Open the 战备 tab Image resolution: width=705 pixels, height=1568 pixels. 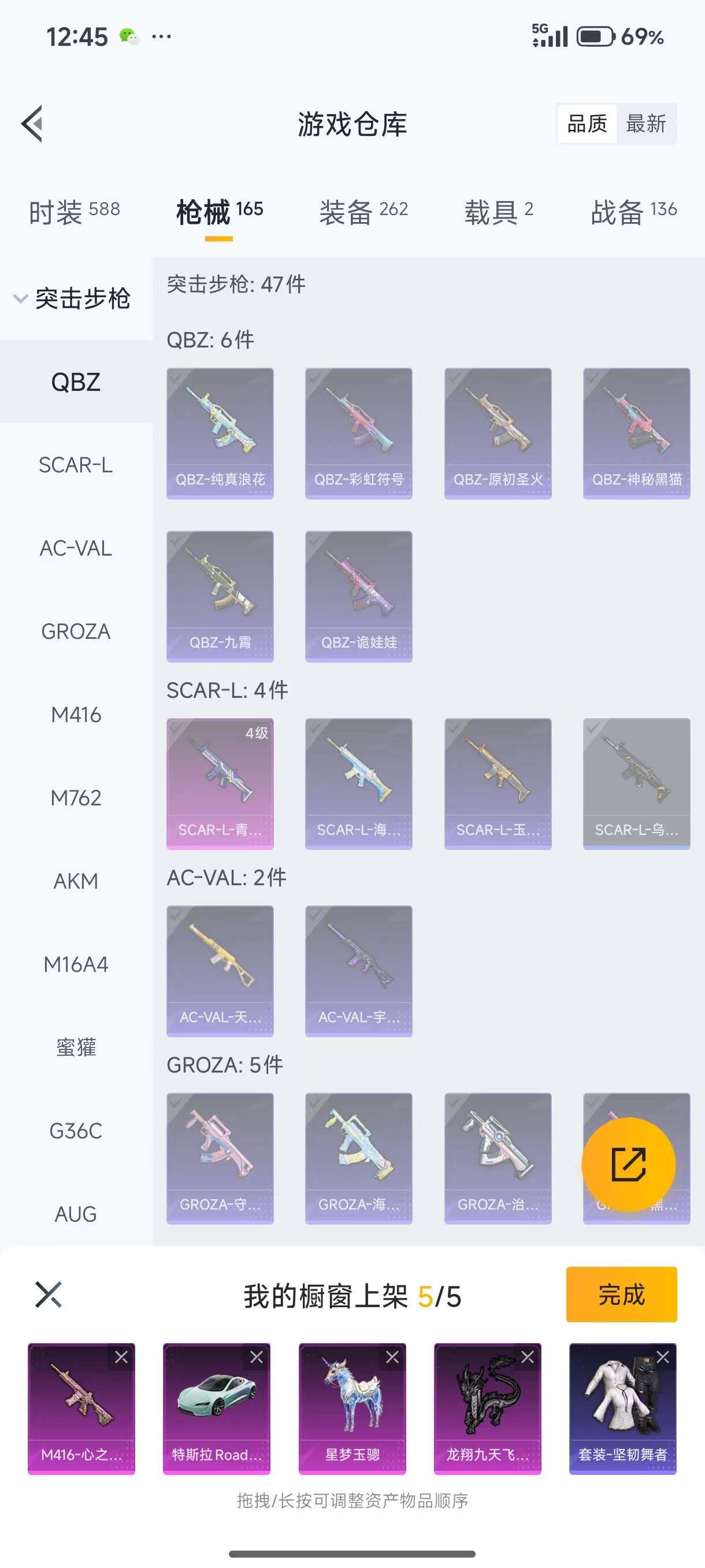pyautogui.click(x=633, y=212)
